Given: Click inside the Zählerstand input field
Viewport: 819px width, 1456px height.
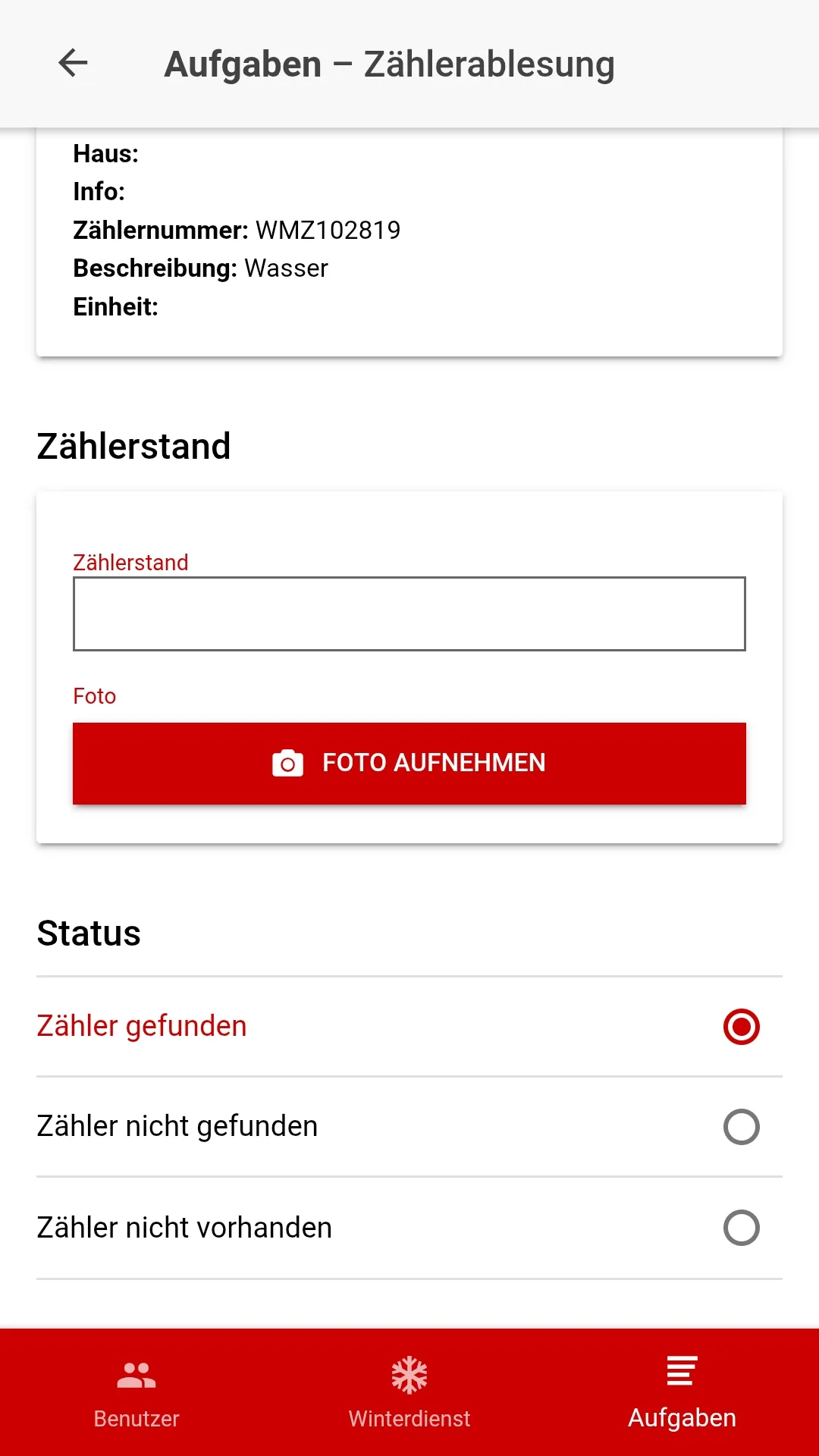Looking at the screenshot, I should point(409,613).
